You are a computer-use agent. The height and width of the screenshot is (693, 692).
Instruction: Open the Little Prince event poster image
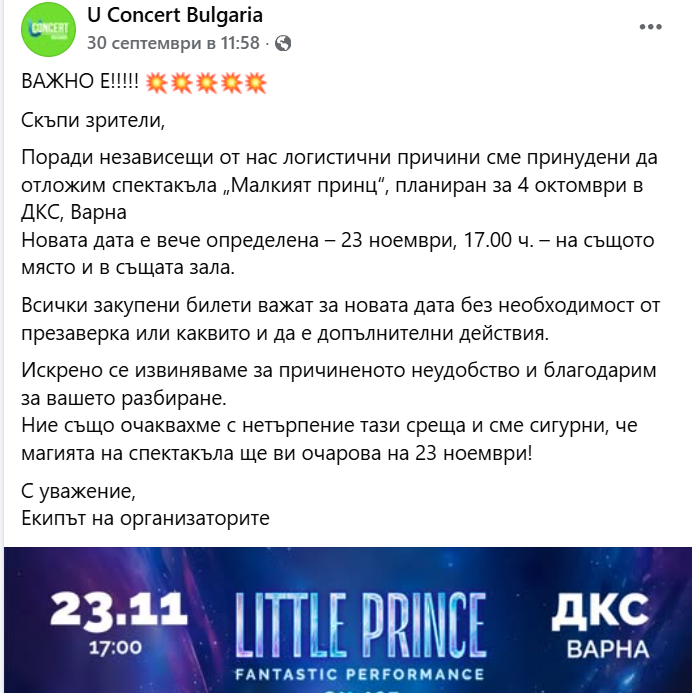pos(346,620)
